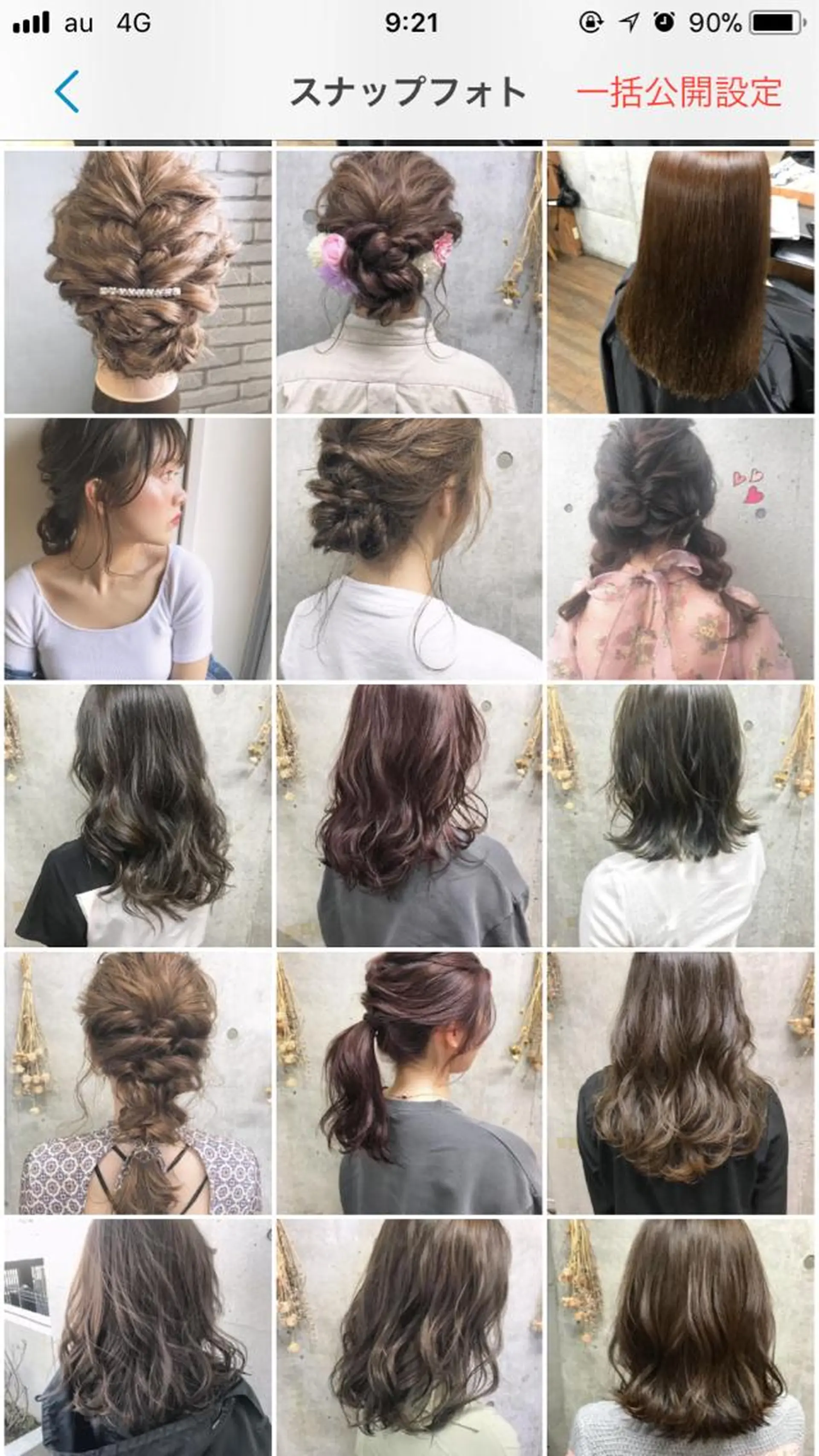This screenshot has width=819, height=1456.
Task: Tap the スナップフォト title
Action: pos(410,92)
